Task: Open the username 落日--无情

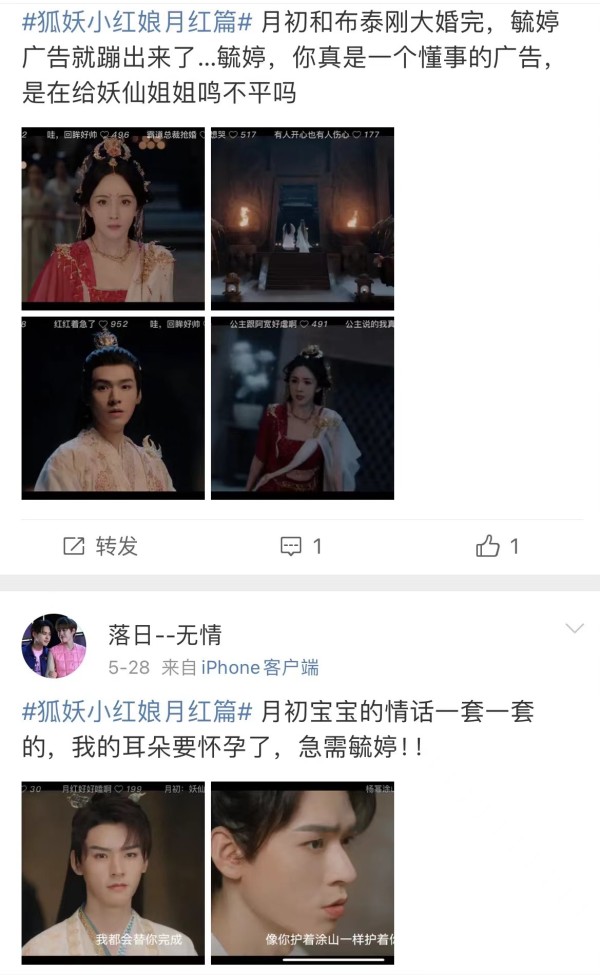Action: [165, 633]
